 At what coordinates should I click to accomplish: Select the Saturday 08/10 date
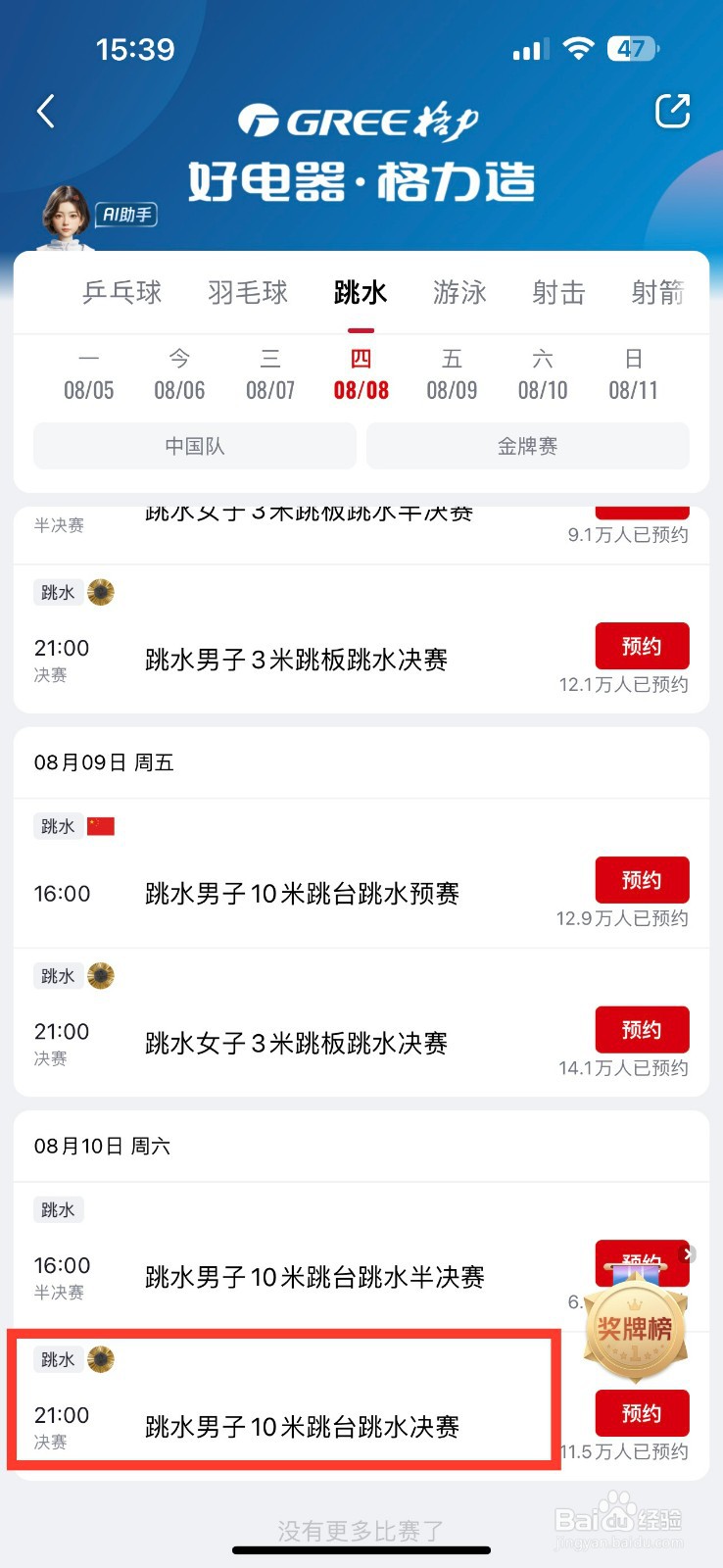(x=543, y=376)
